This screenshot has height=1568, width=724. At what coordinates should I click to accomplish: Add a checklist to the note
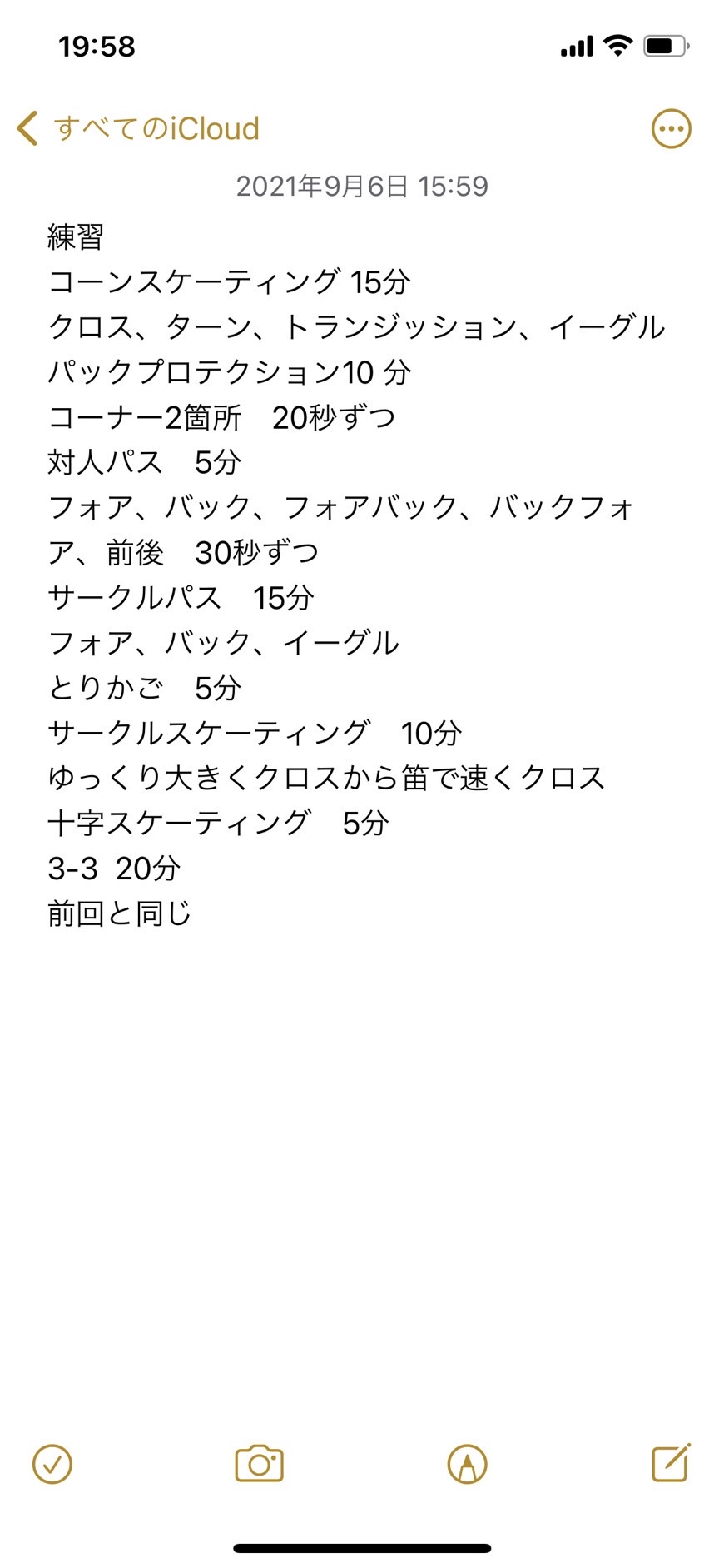pos(52,1463)
